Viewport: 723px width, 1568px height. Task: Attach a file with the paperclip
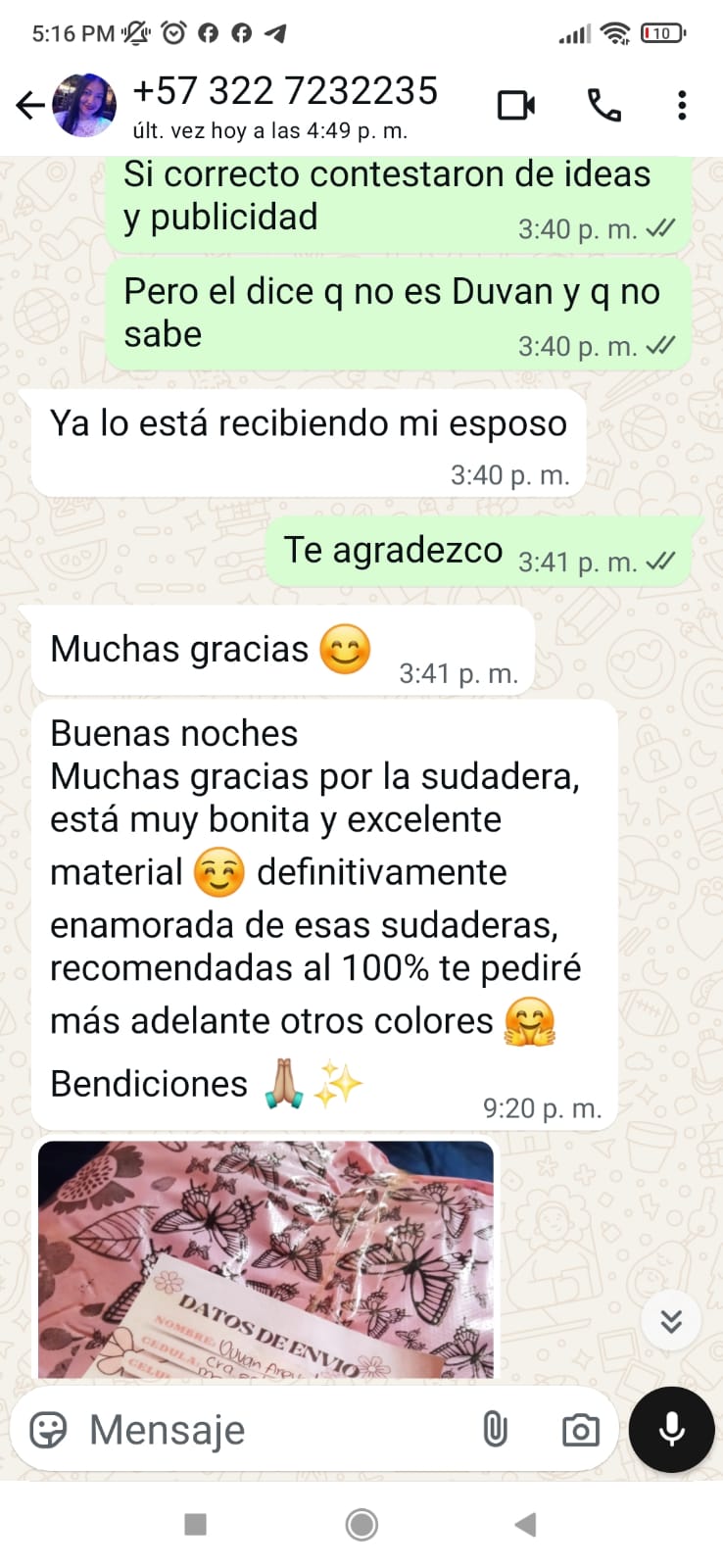coord(496,1430)
